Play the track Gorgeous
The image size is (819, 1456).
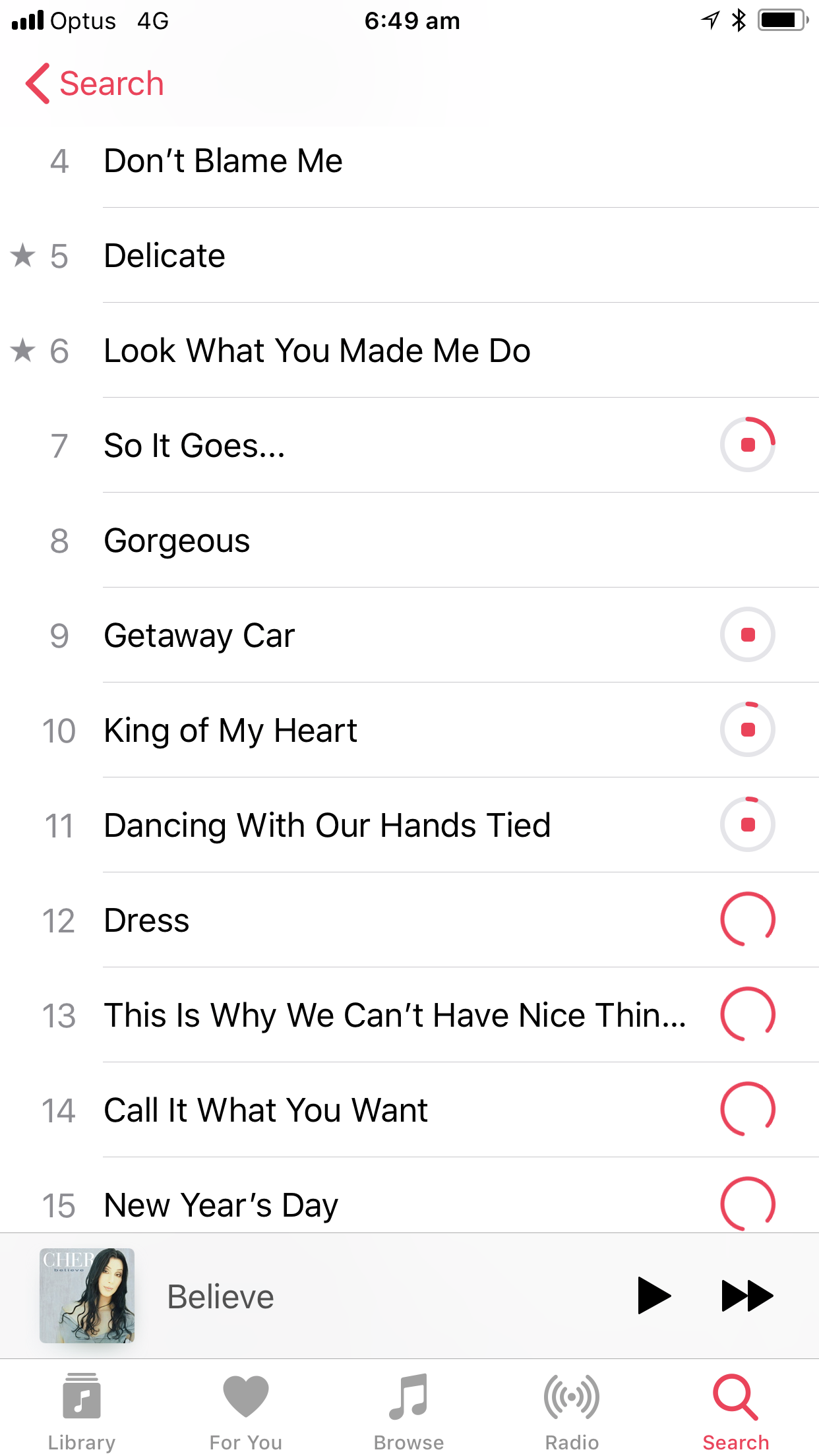click(x=177, y=541)
